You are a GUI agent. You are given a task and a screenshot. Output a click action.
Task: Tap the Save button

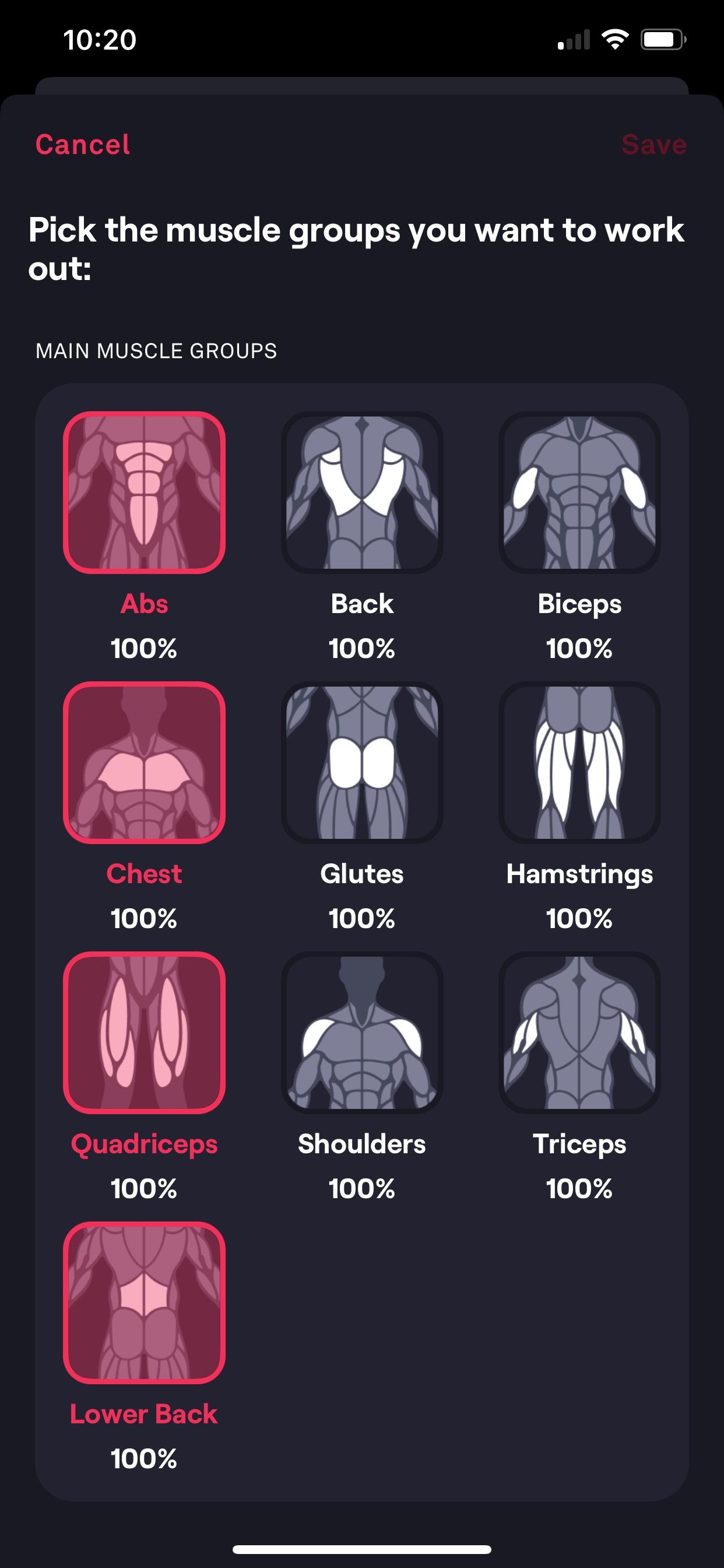point(654,145)
